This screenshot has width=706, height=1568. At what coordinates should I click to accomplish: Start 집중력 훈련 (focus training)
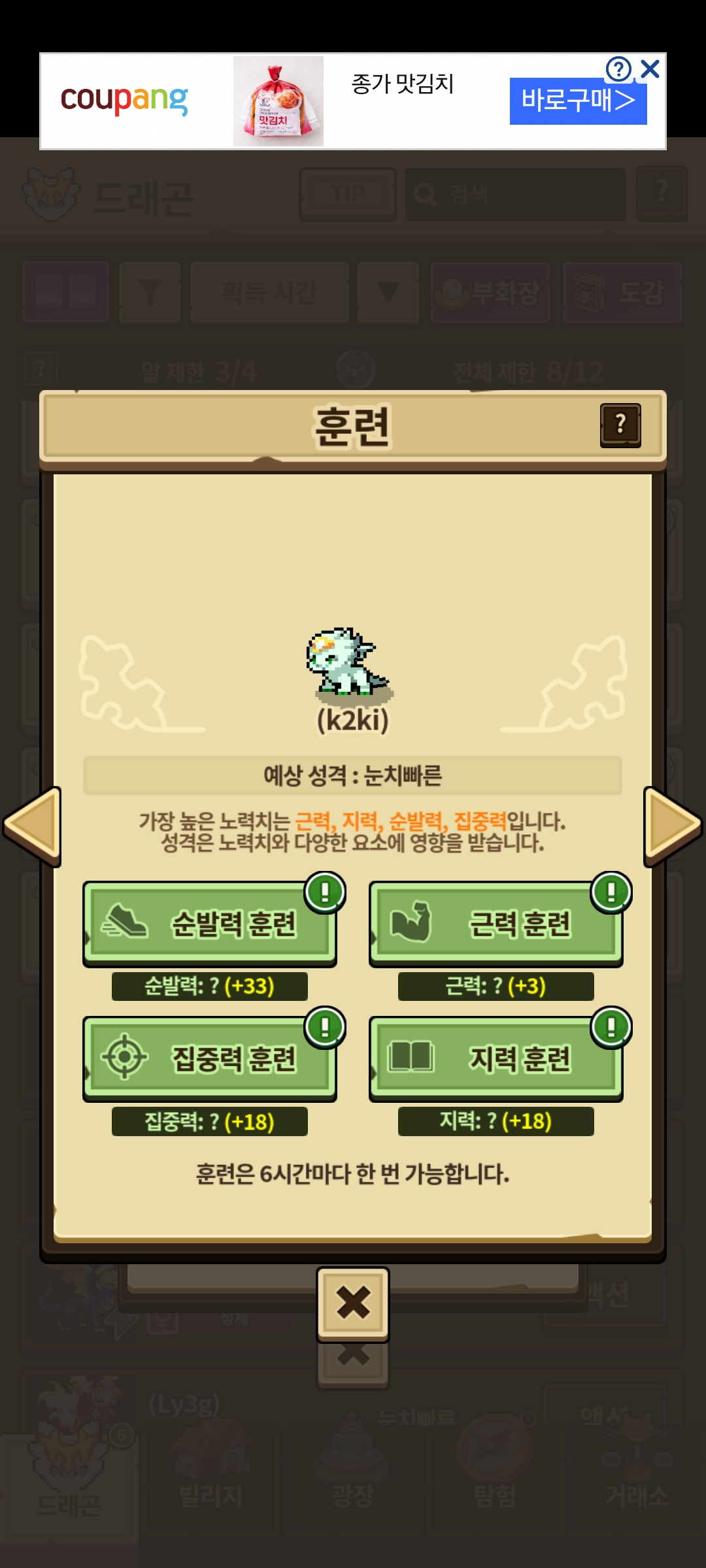pyautogui.click(x=209, y=1058)
